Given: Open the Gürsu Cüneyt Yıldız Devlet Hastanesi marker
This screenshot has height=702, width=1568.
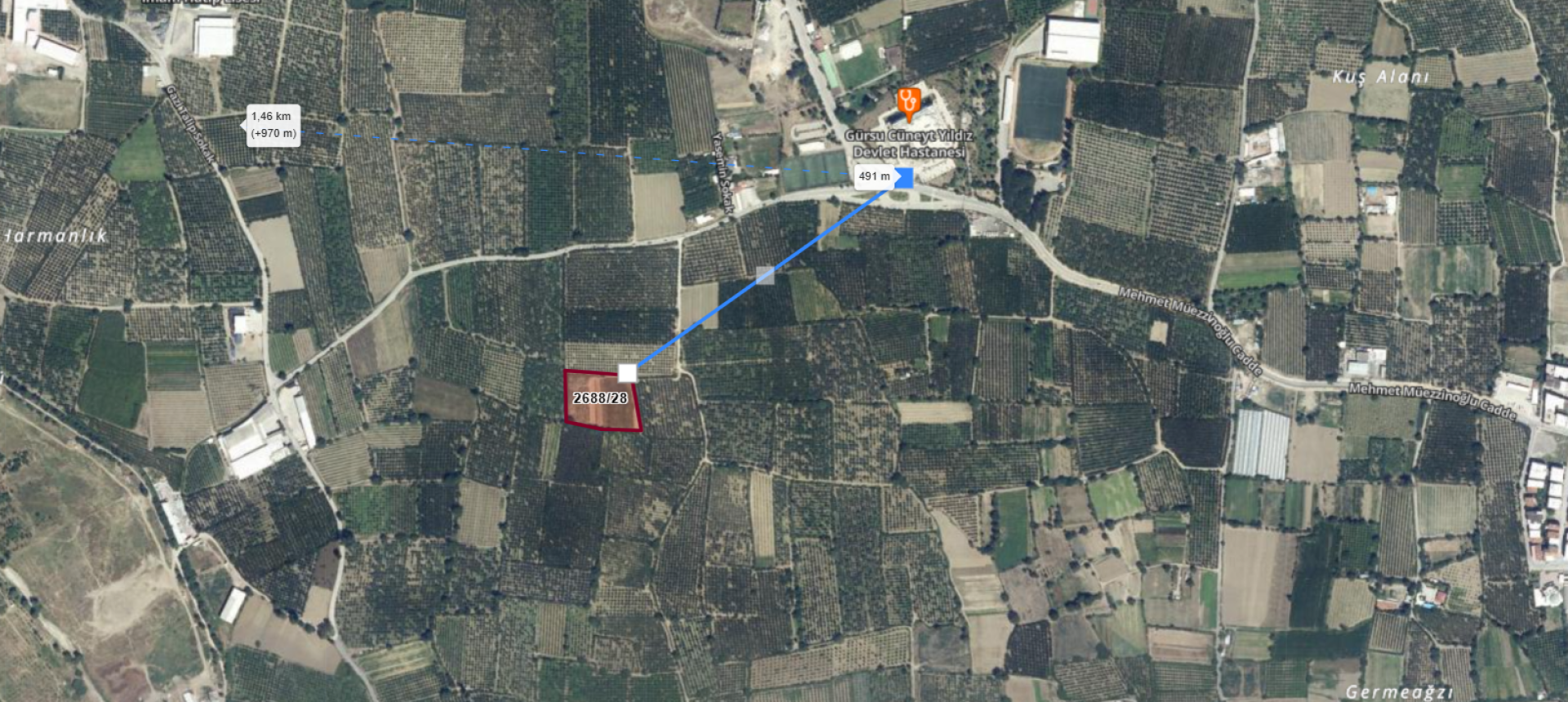Looking at the screenshot, I should [x=907, y=103].
